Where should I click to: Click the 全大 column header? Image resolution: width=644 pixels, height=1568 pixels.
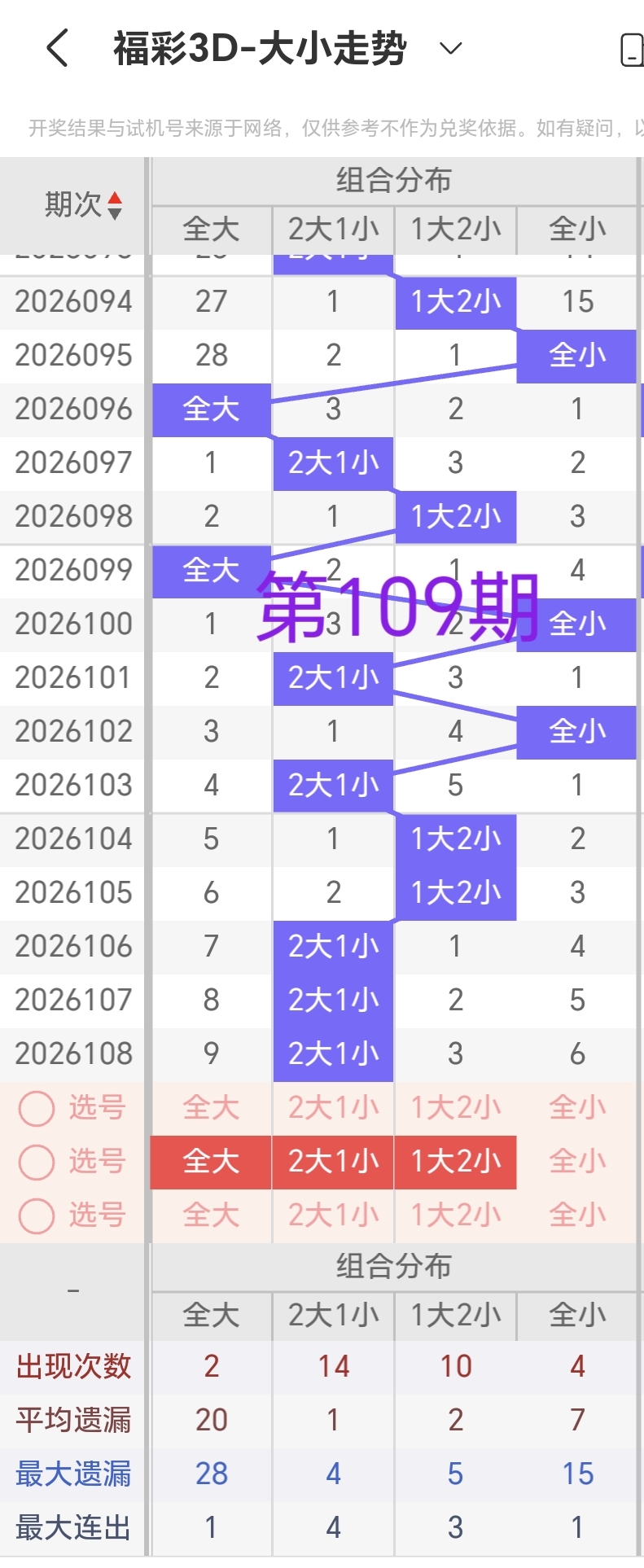tap(210, 230)
